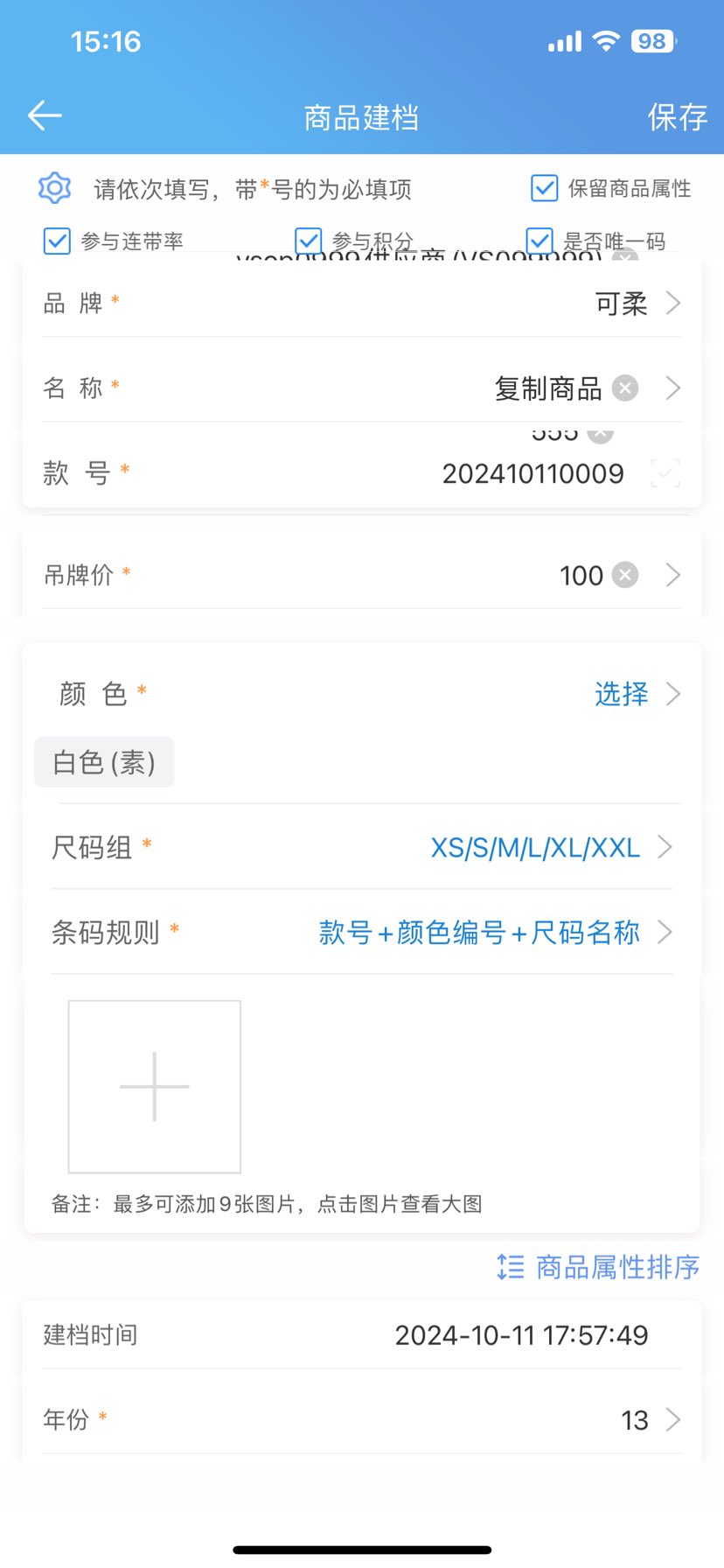The height and width of the screenshot is (1568, 724).
Task: Add a product image with plus tile
Action: point(155,1086)
